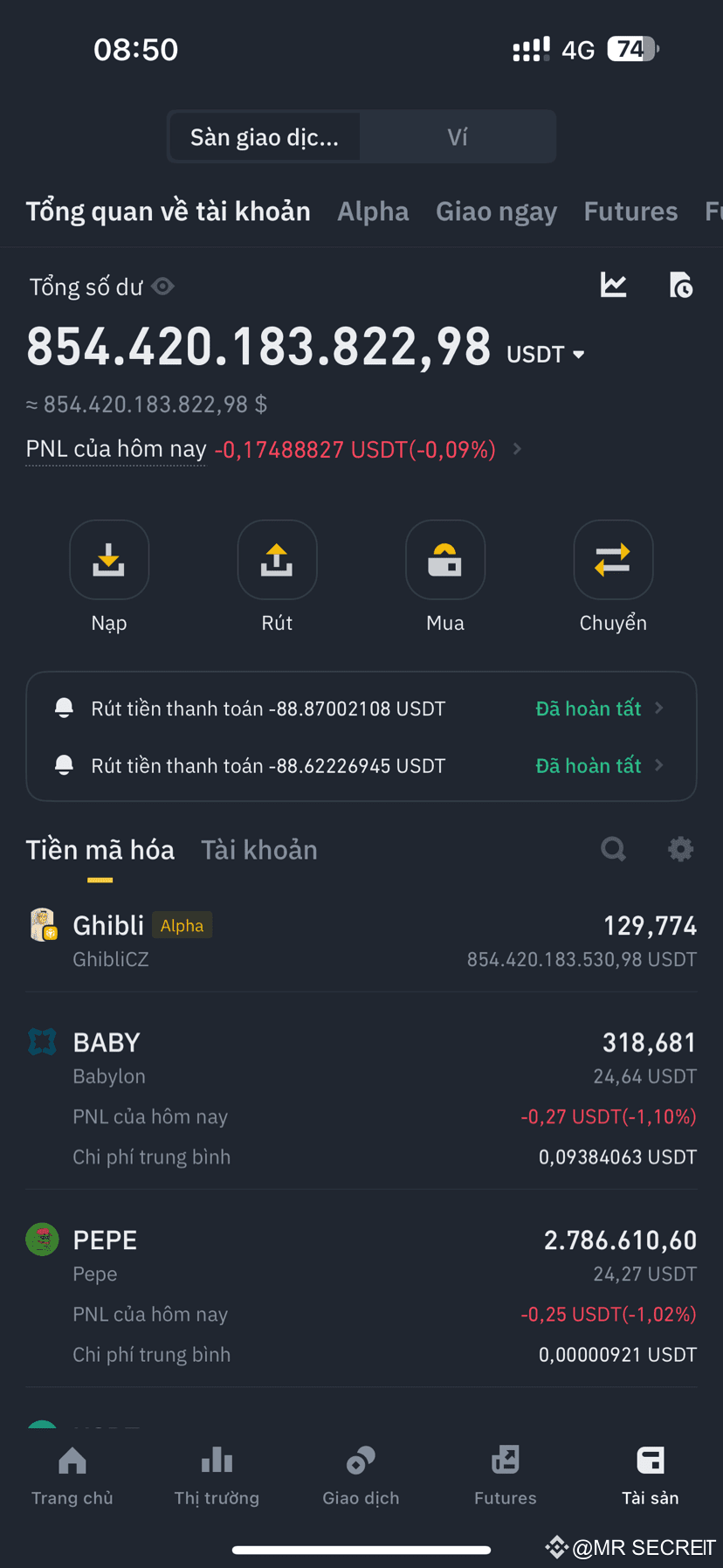The image size is (723, 1568).
Task: Open search for coins
Action: (x=614, y=848)
